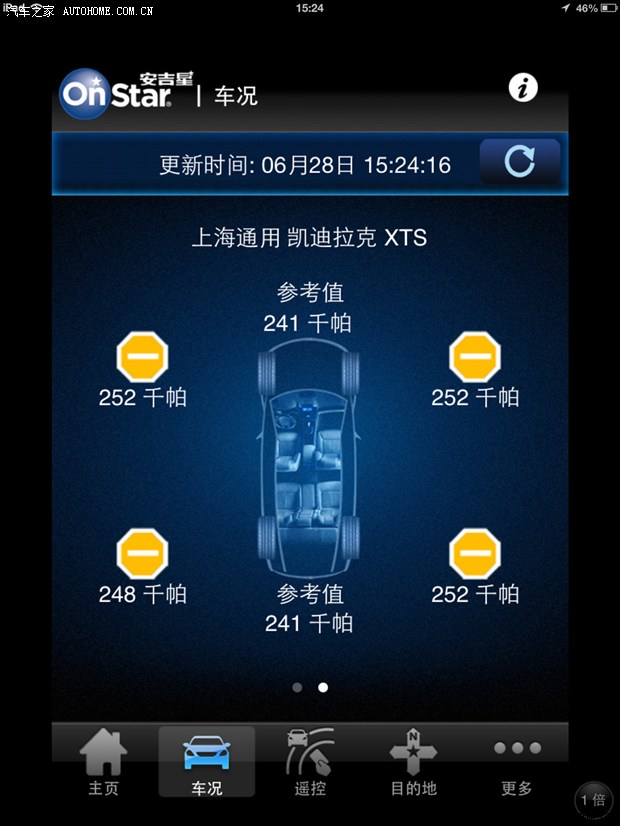Open the 遥控 remote control tab
Image resolution: width=620 pixels, height=826 pixels.
[x=310, y=762]
